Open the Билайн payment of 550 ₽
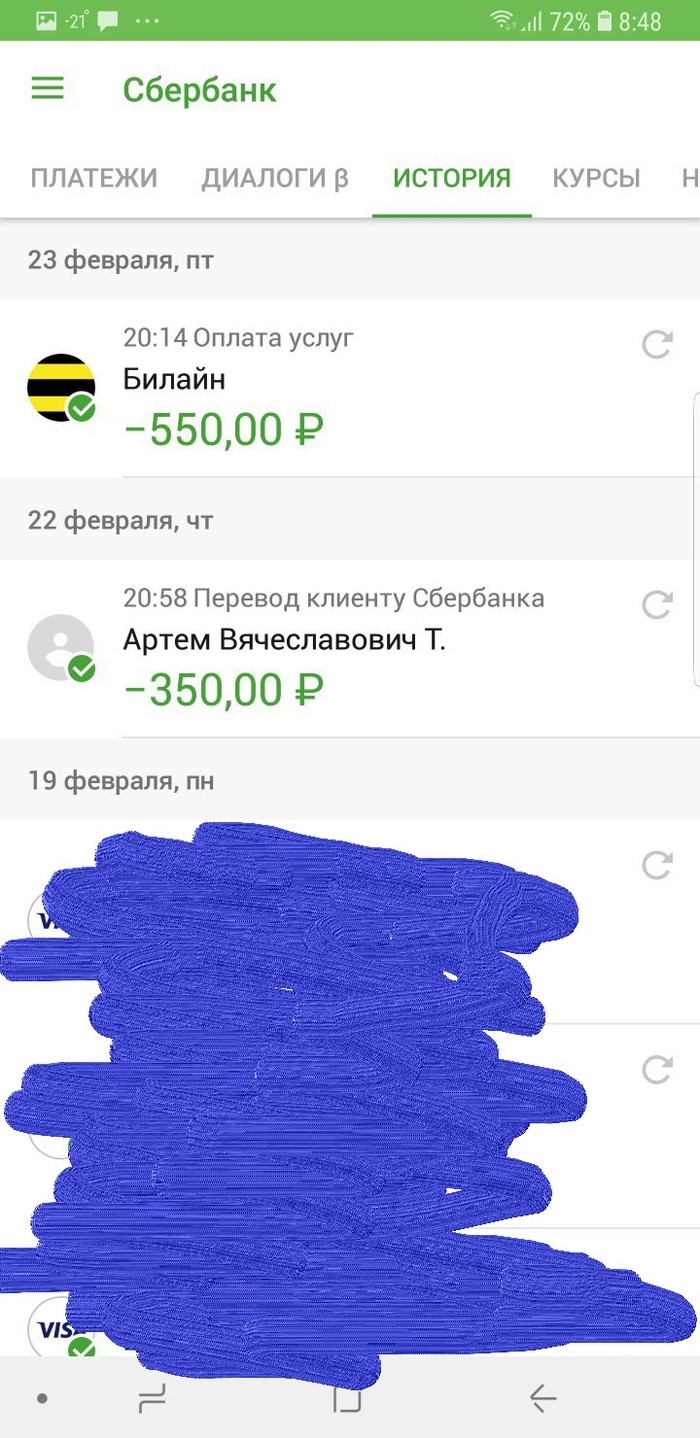Viewport: 700px width, 1438px height. point(300,390)
